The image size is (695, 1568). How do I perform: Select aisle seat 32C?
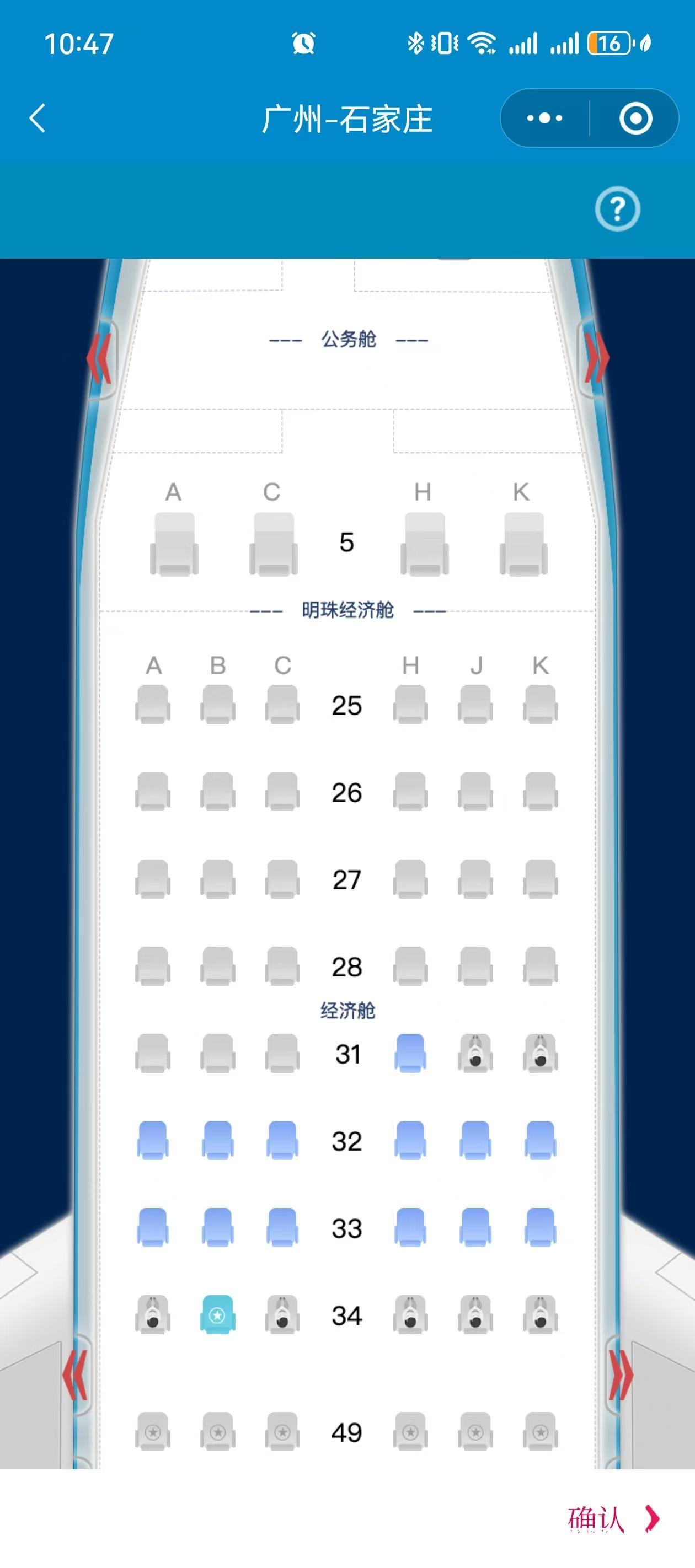coord(282,1140)
